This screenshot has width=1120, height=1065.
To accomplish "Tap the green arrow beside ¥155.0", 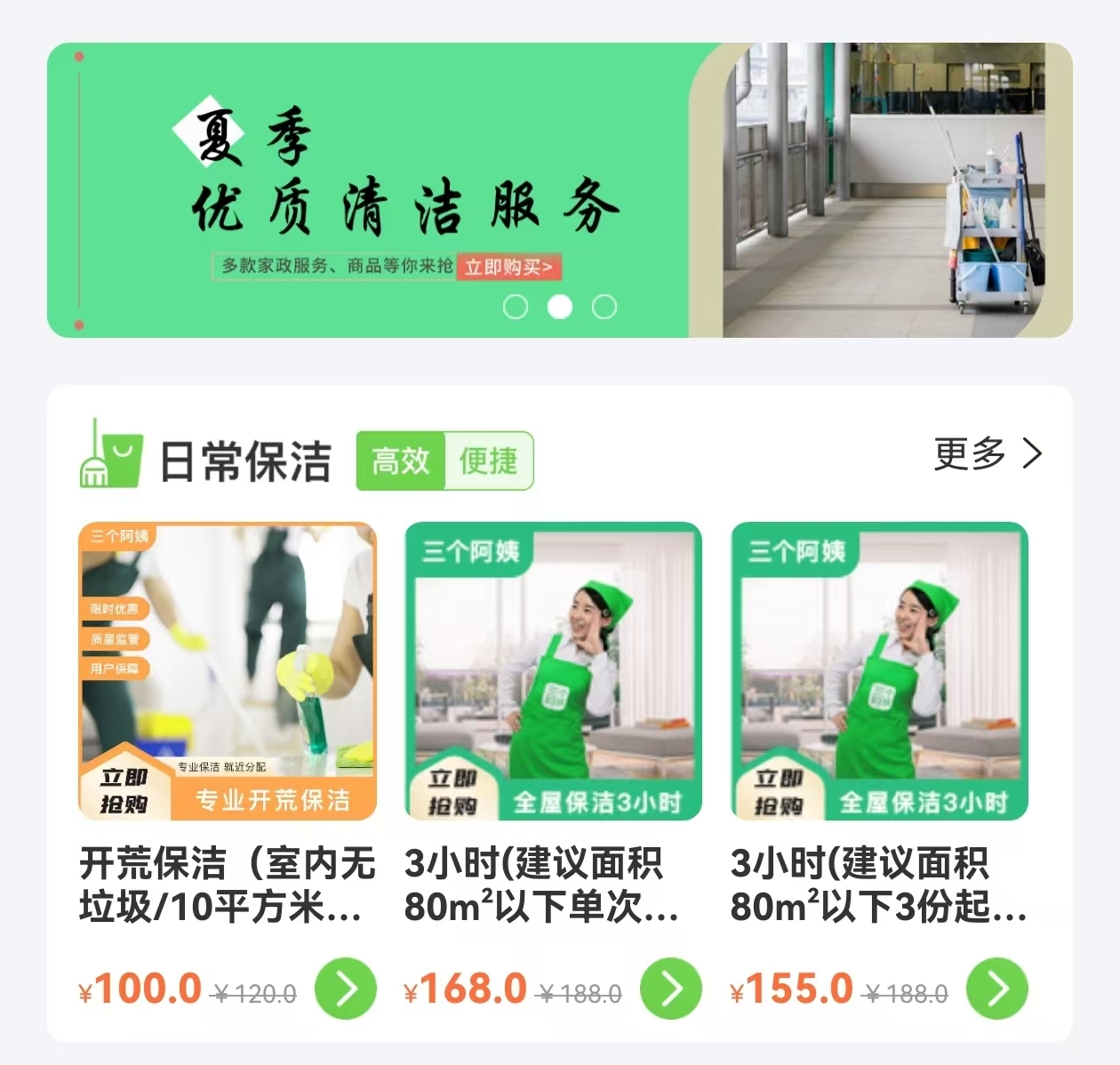I will (997, 989).
